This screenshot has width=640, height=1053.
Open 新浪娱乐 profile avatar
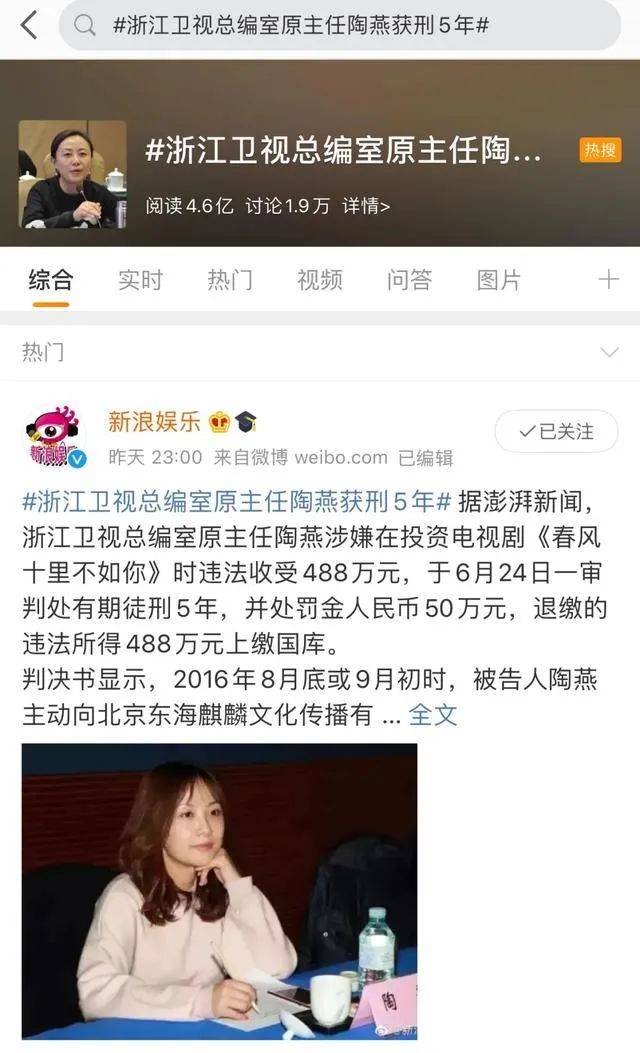point(55,438)
